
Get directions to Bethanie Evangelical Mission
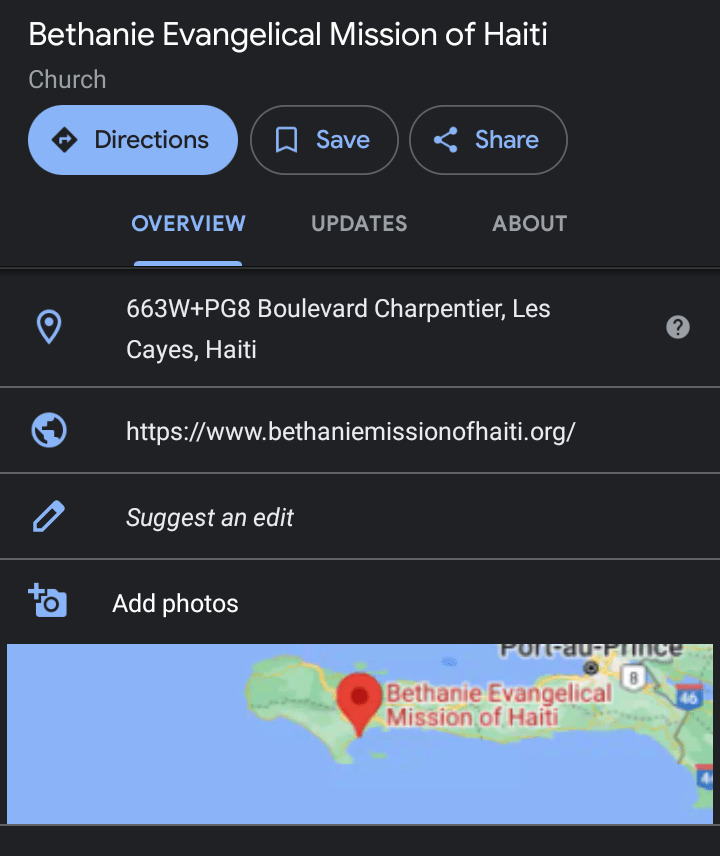pyautogui.click(x=133, y=140)
